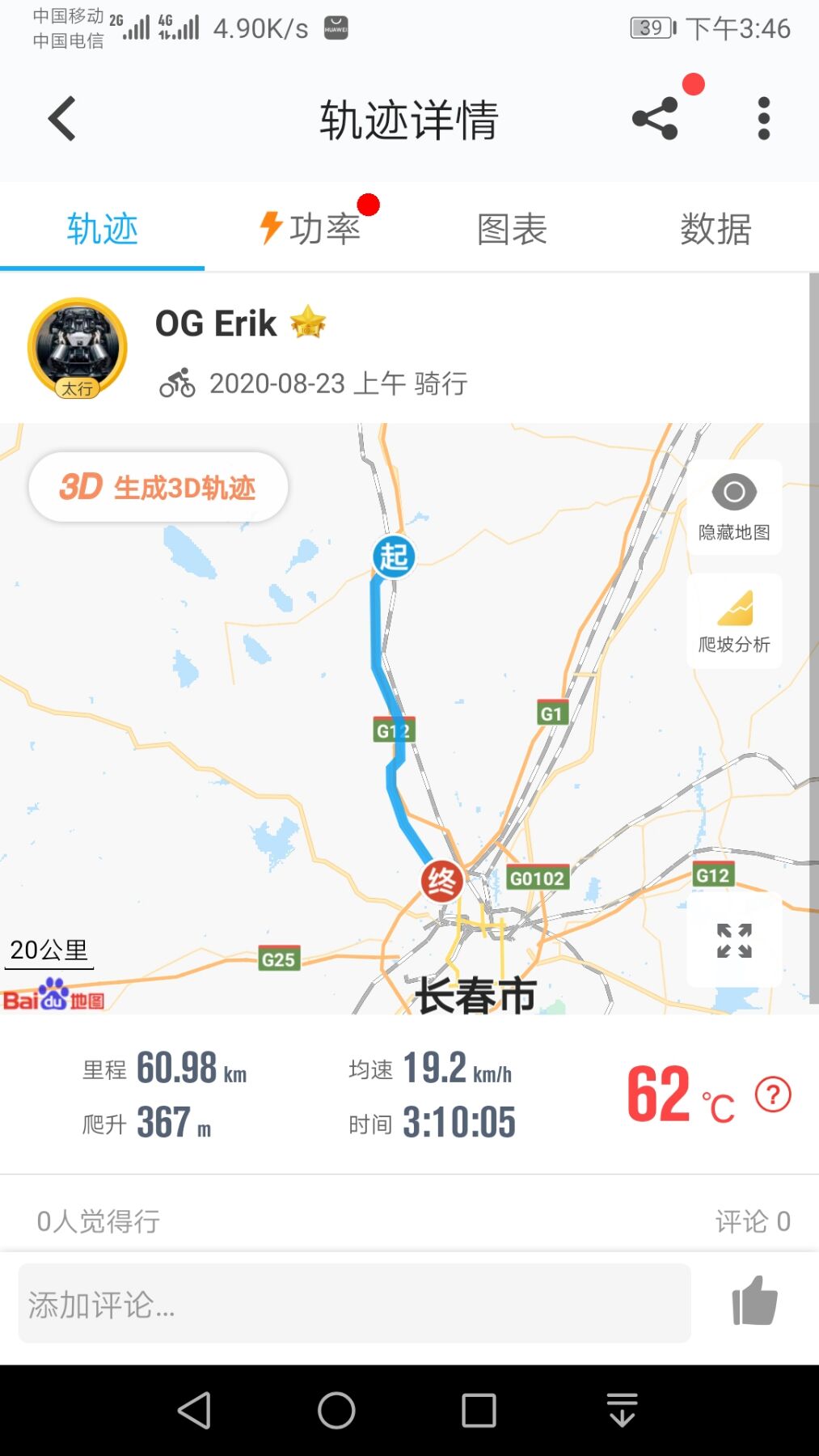
Task: Open the three-dot overflow menu
Action: (x=763, y=119)
